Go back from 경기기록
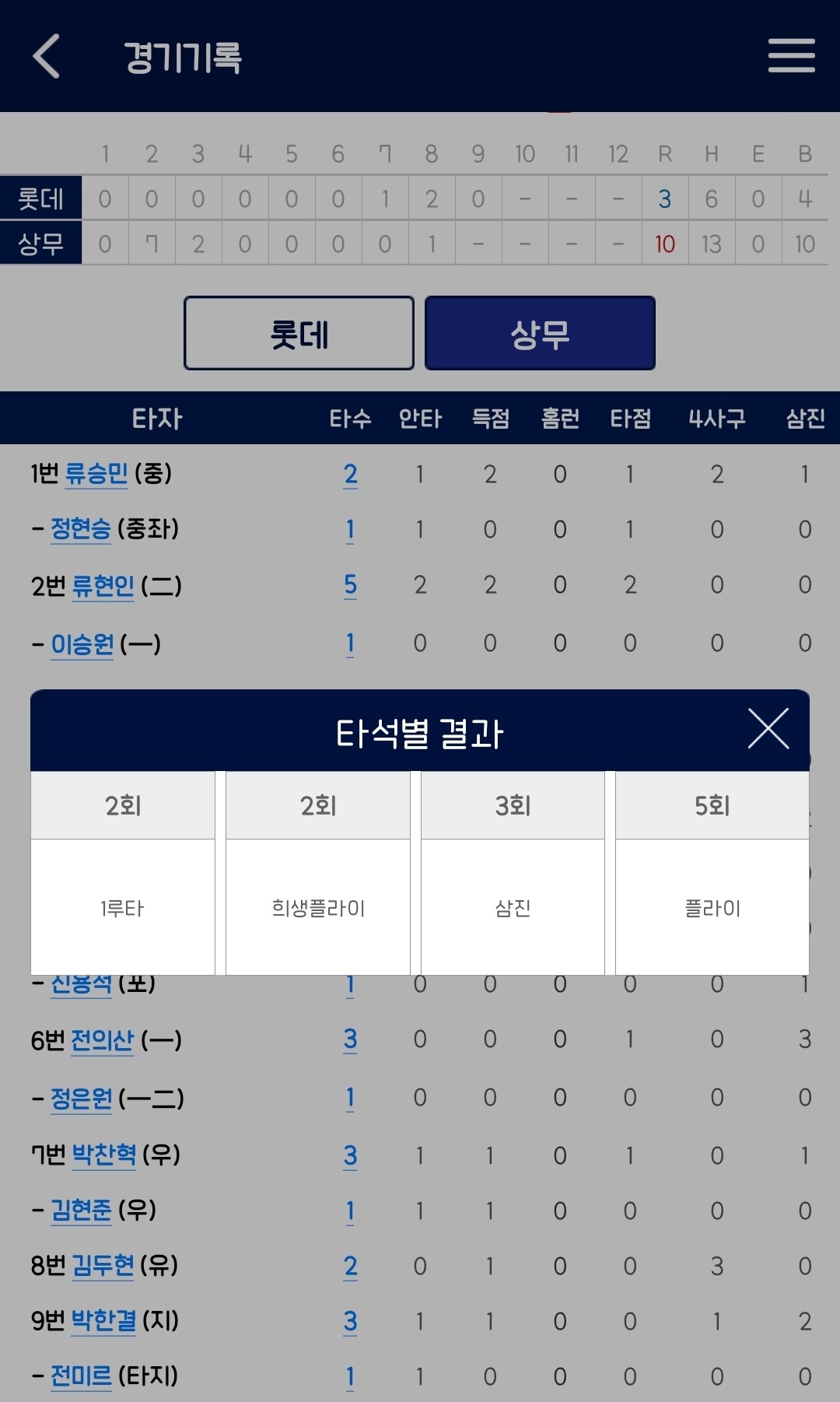This screenshot has width=840, height=1402. [x=47, y=56]
